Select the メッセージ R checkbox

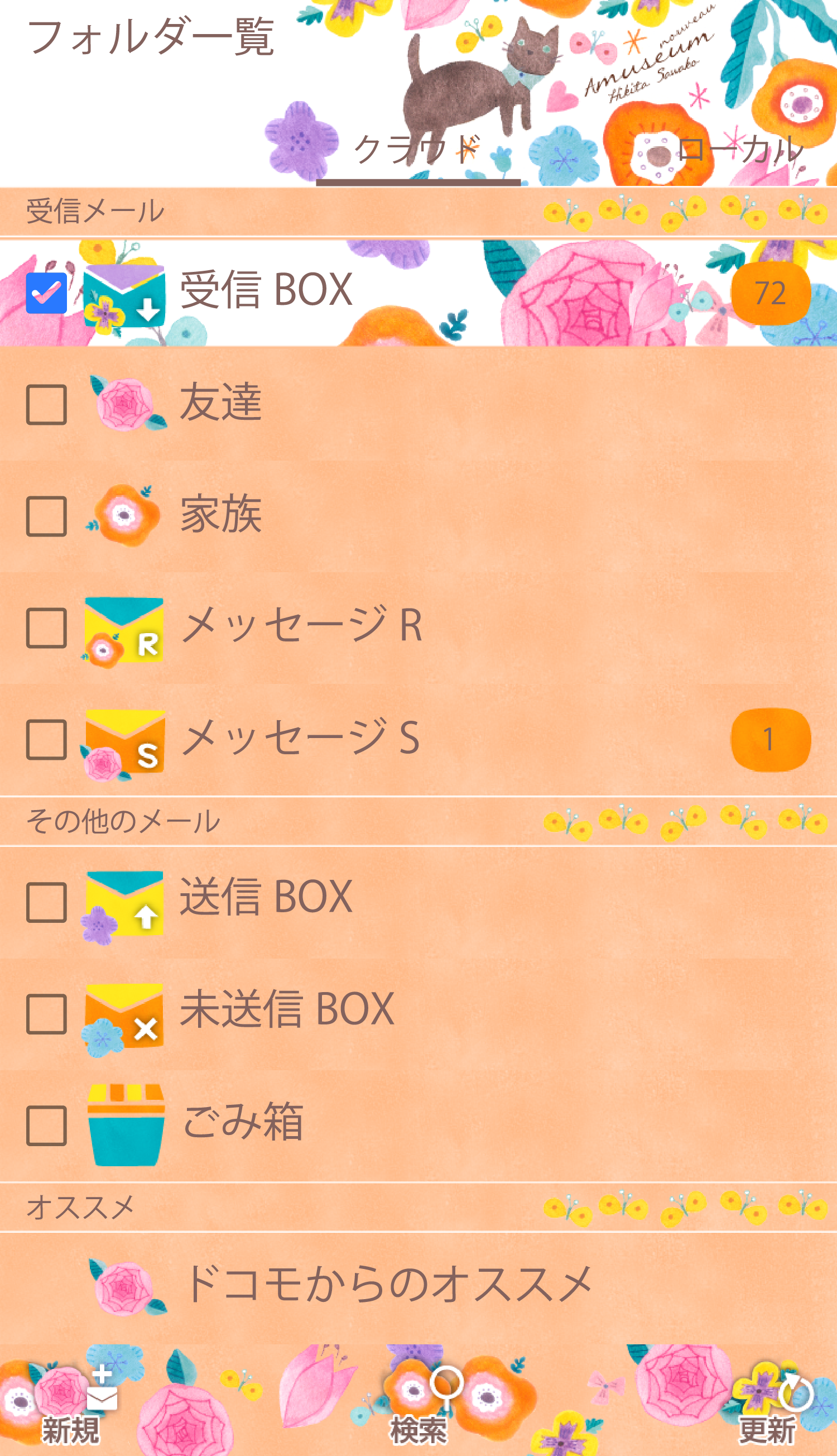pos(46,628)
